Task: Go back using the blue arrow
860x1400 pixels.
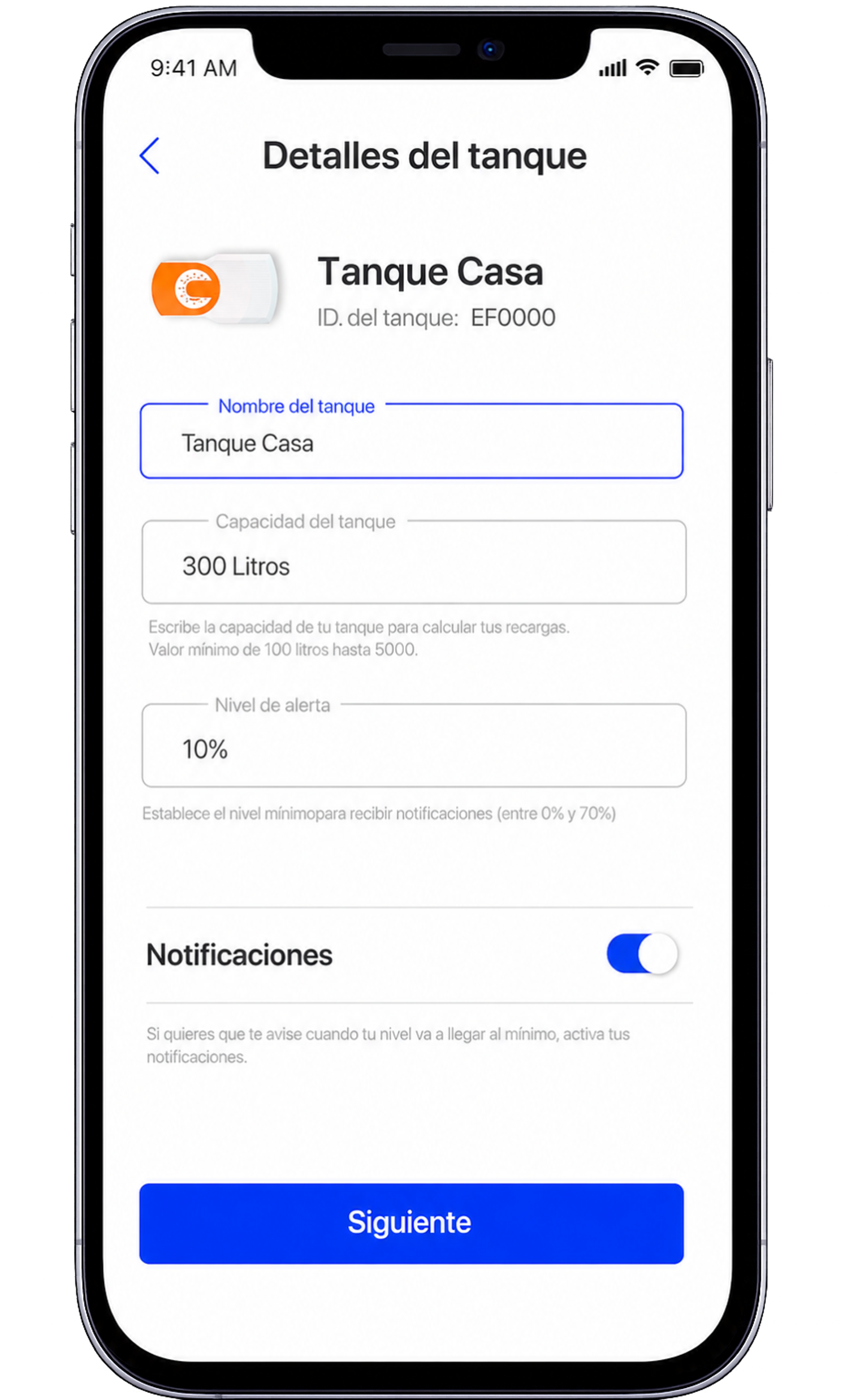Action: pos(150,156)
